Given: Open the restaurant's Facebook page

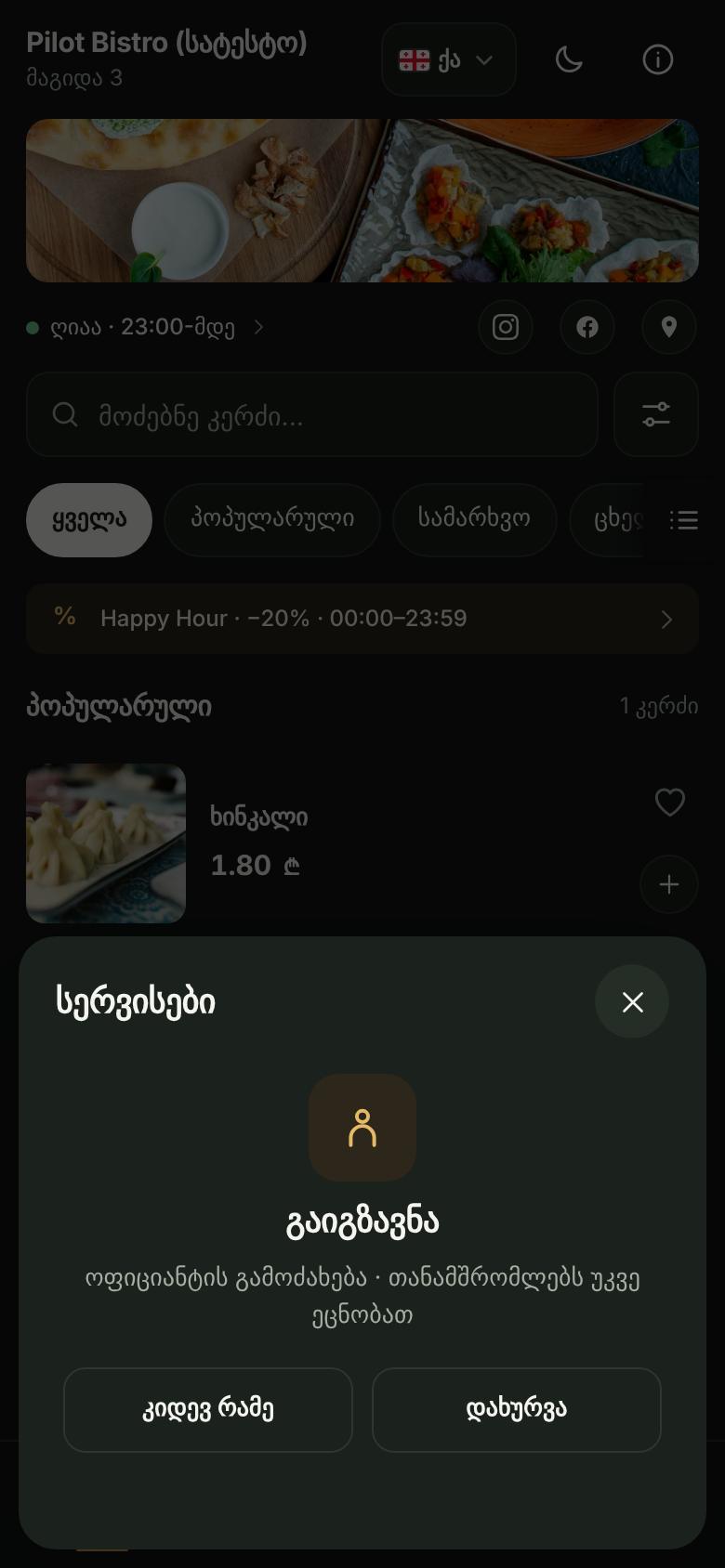Looking at the screenshot, I should (587, 327).
